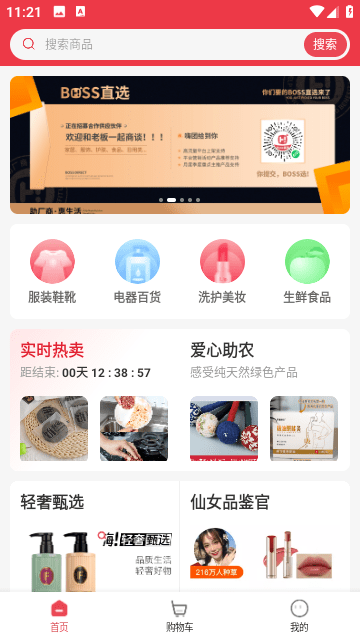This screenshot has width=360, height=640.
Task: Switch to the 购物车 cart tab
Action: pos(180,616)
